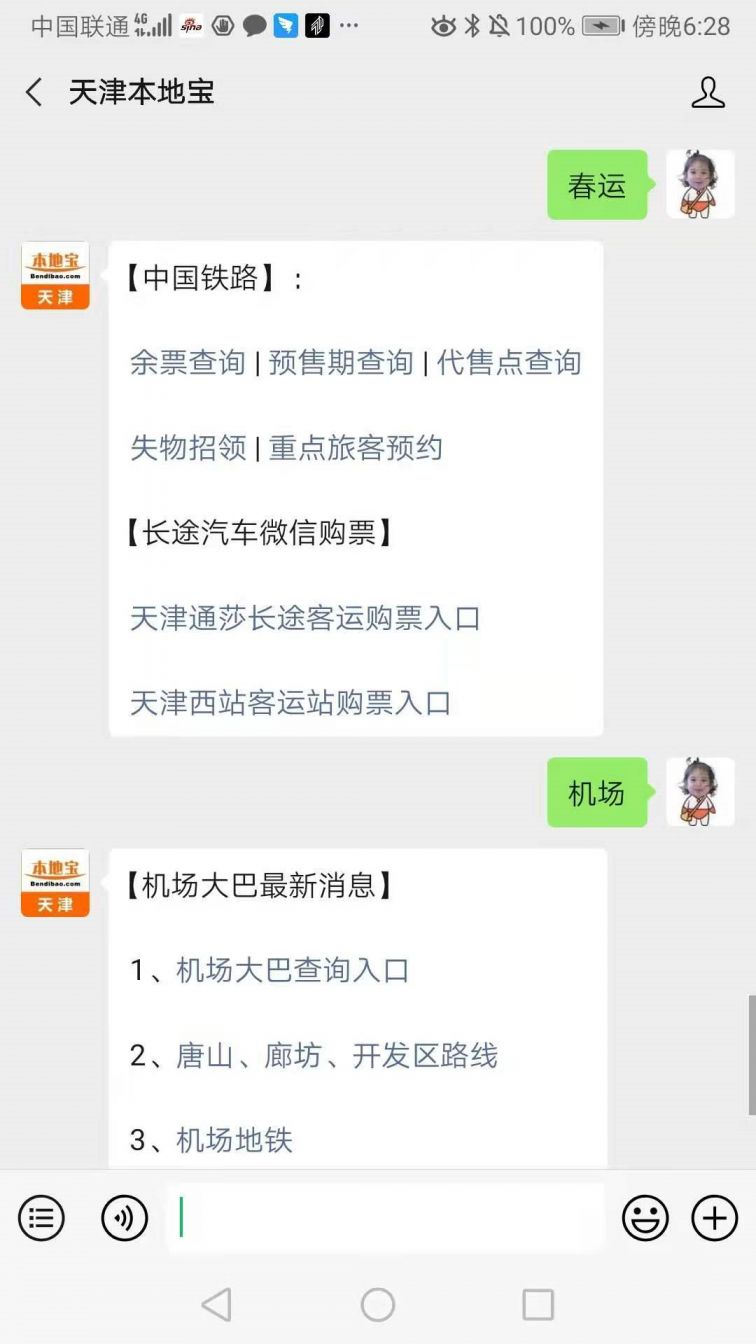The image size is (756, 1344).
Task: Open recent apps from navigation bar
Action: pos(538,1304)
